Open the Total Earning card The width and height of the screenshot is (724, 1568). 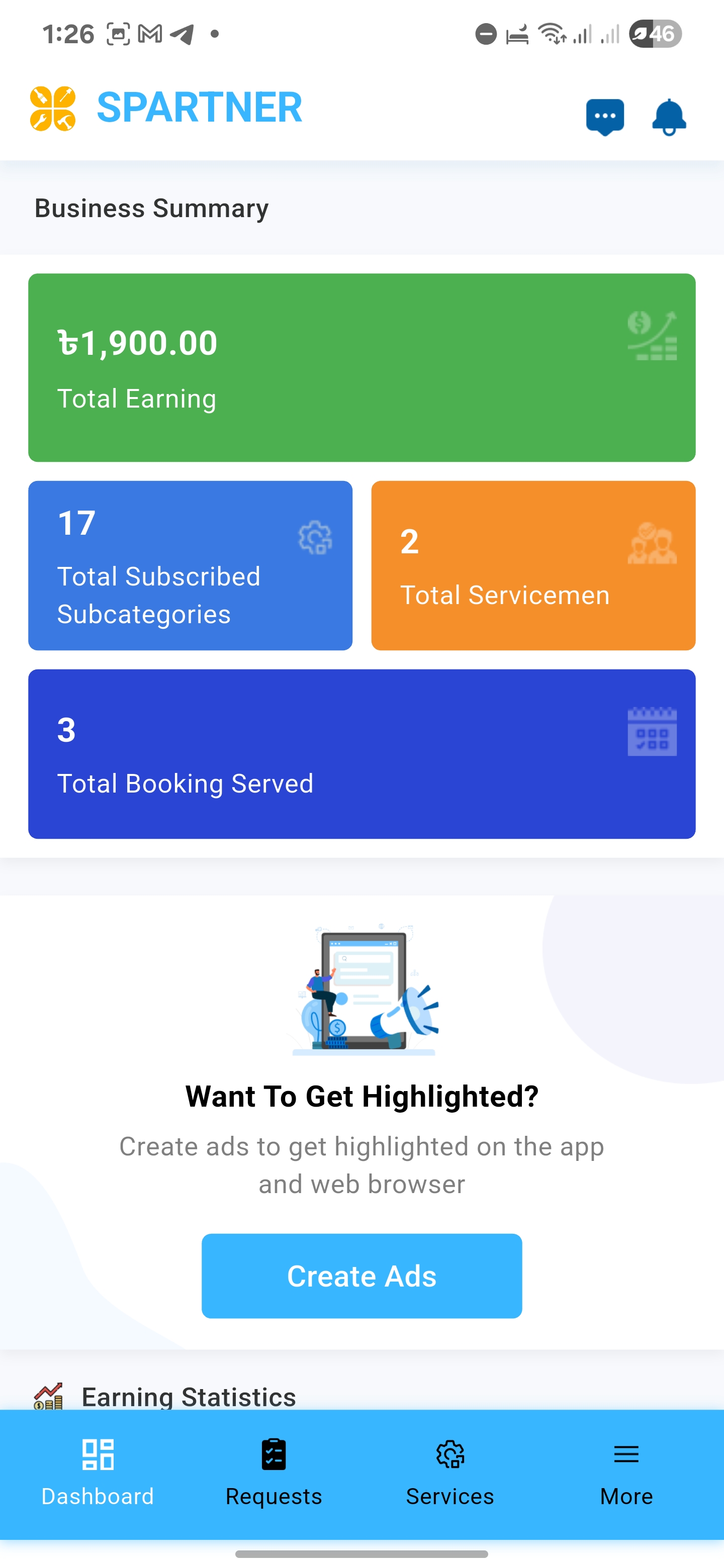[x=361, y=368]
